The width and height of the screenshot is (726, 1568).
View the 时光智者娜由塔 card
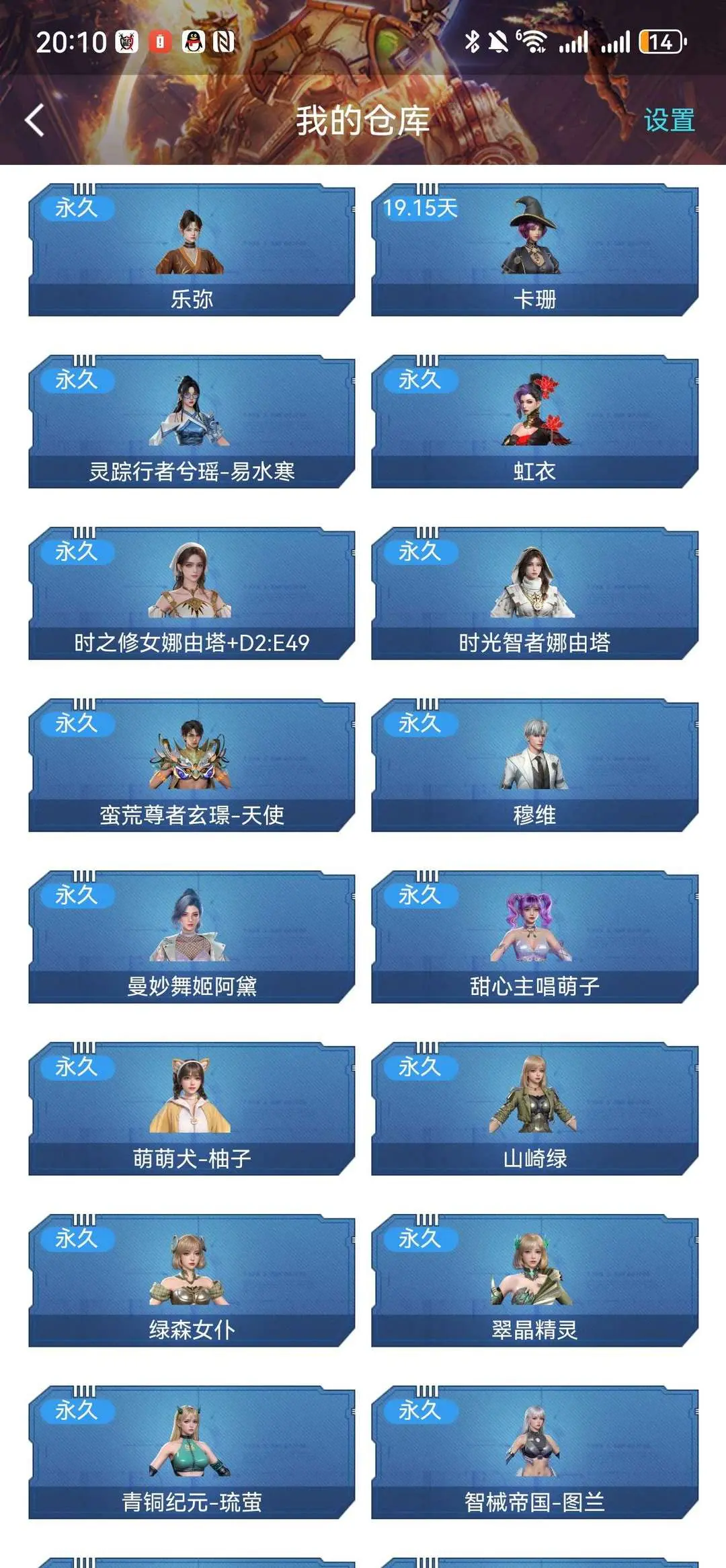pyautogui.click(x=534, y=593)
